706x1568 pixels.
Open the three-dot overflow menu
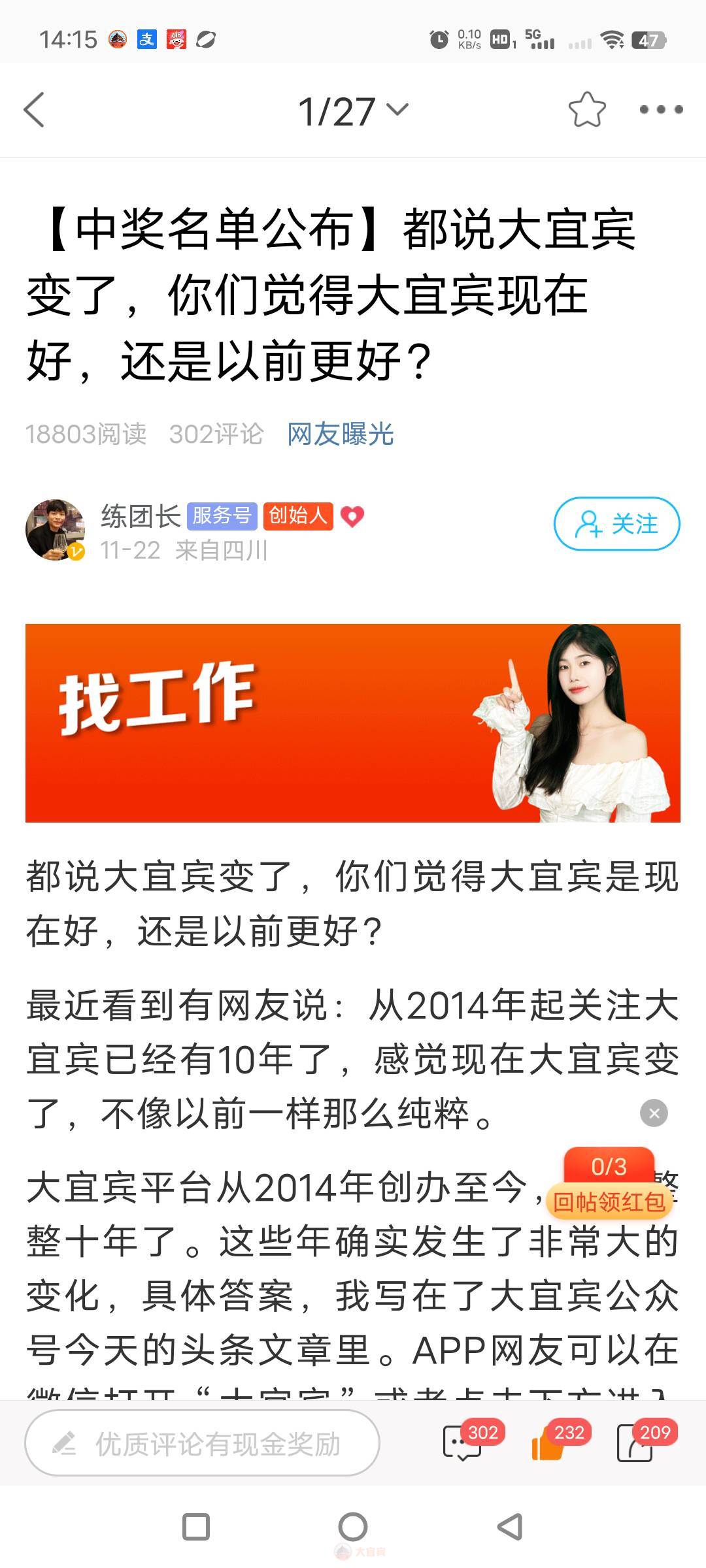[x=661, y=110]
